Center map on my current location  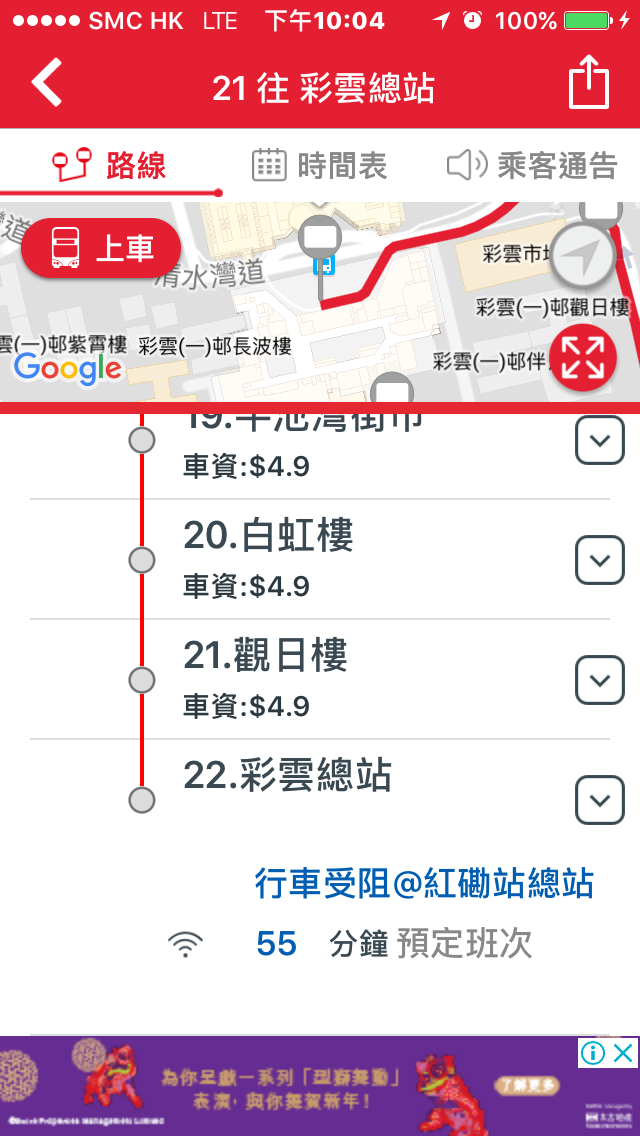click(583, 257)
